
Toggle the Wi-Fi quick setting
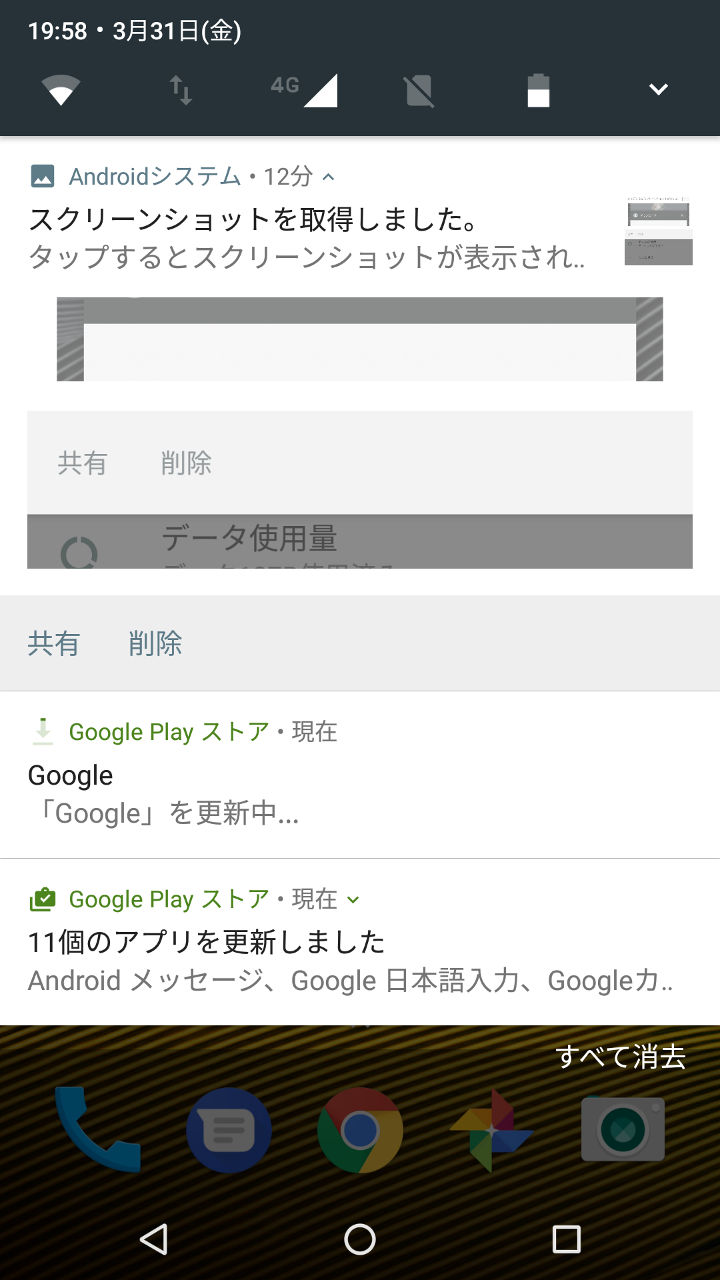coord(61,90)
